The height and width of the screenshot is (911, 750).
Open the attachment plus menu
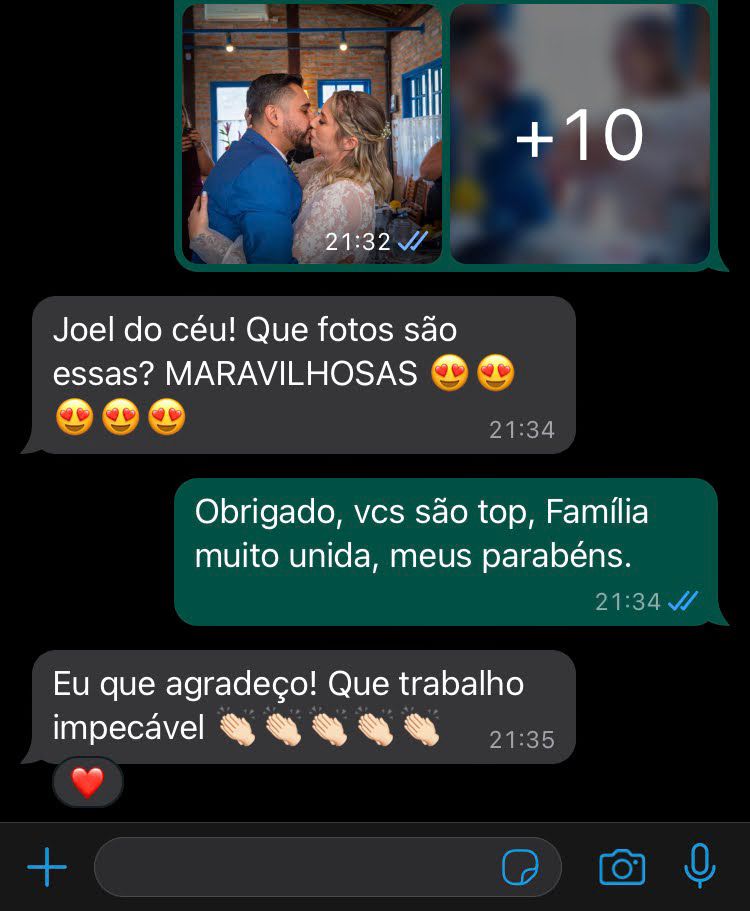tap(47, 867)
